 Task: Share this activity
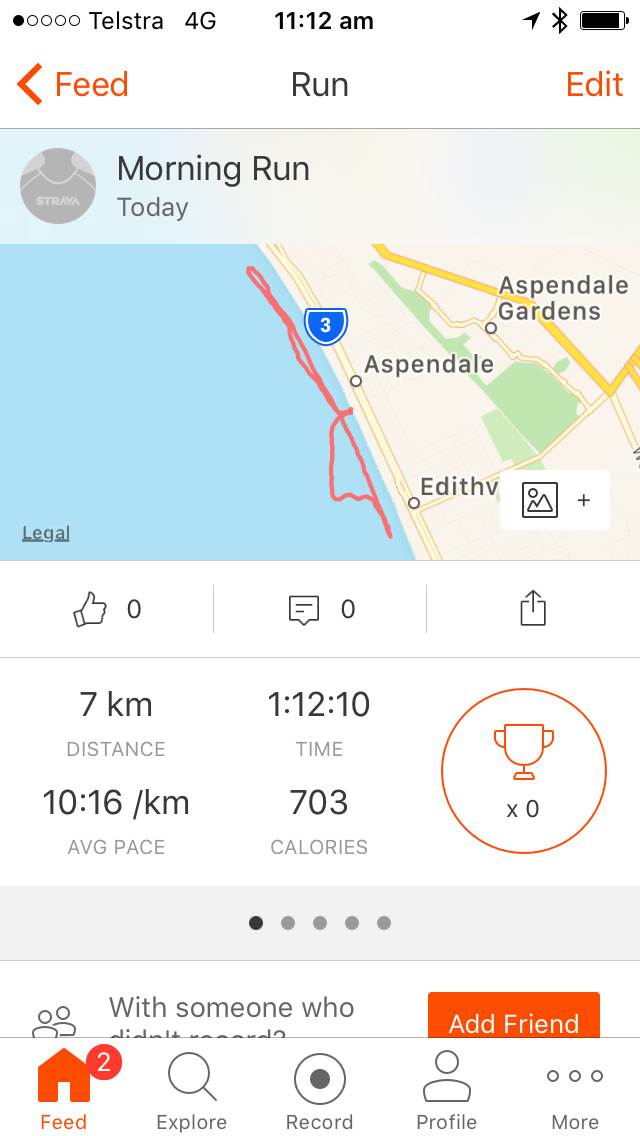click(533, 609)
